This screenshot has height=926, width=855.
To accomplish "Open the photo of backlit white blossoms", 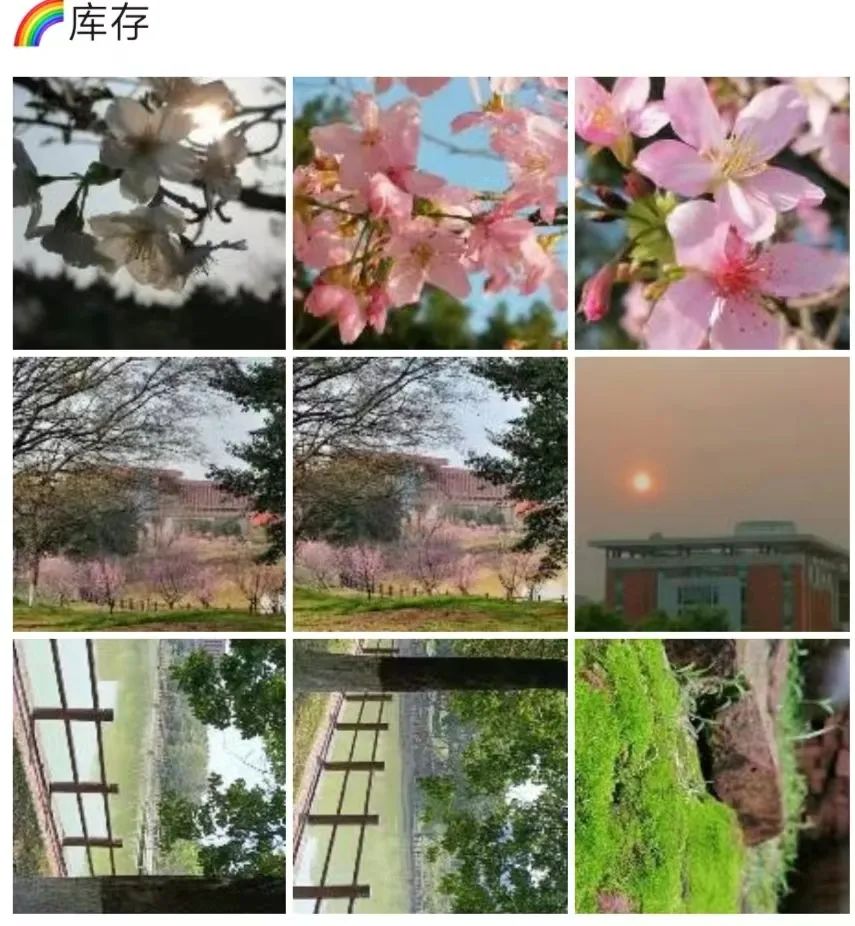I will (x=149, y=213).
